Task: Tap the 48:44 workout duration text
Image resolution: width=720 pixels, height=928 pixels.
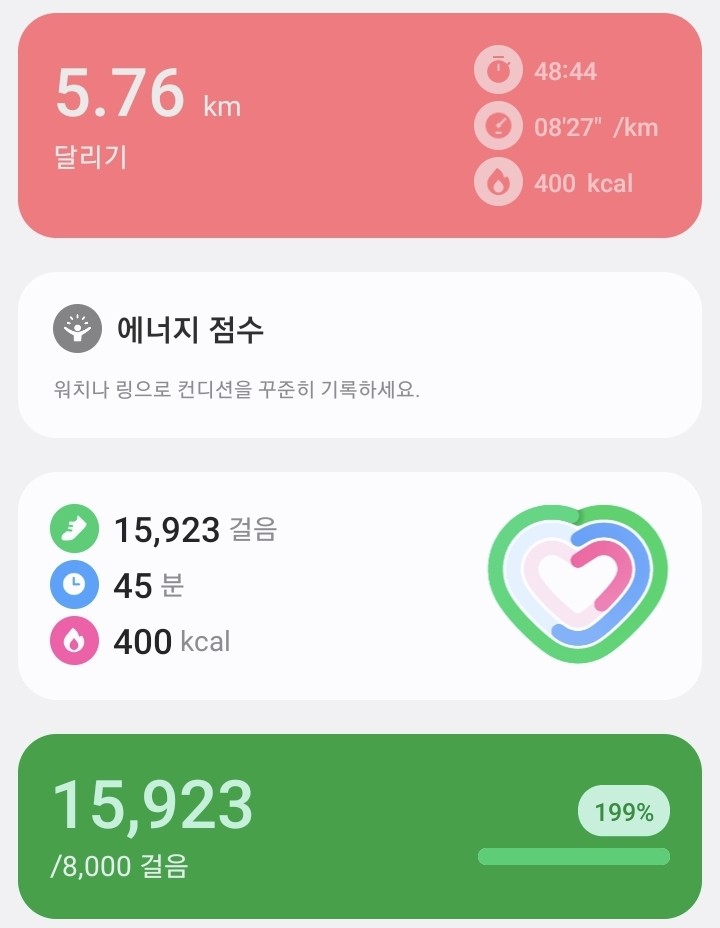Action: coord(568,71)
